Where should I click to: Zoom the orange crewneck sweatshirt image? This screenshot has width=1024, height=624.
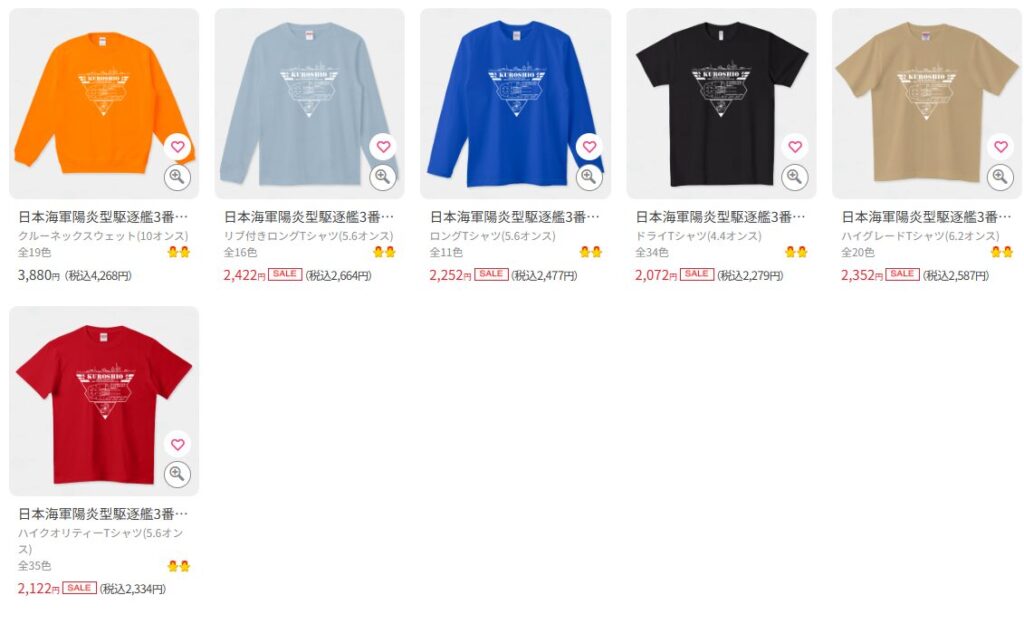[178, 178]
